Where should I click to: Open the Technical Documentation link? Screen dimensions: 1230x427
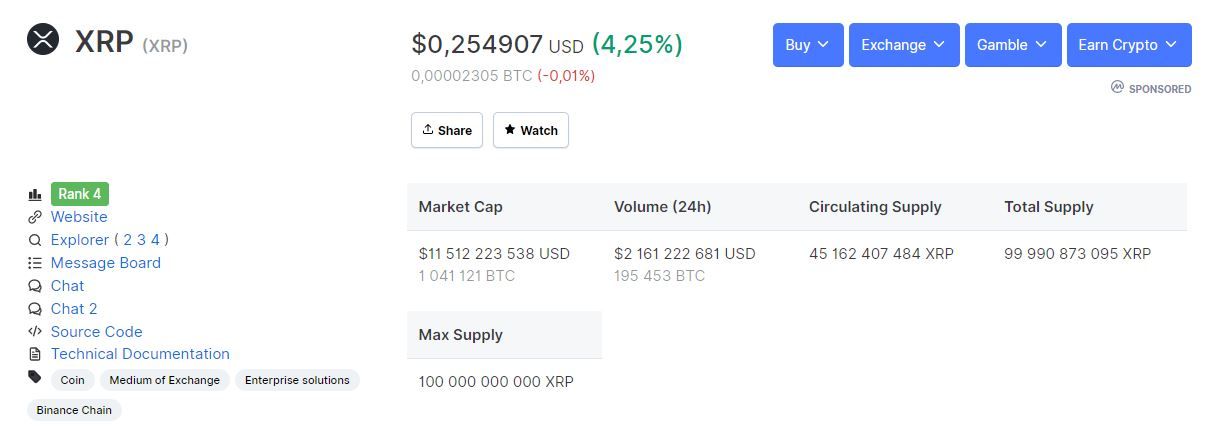click(140, 354)
